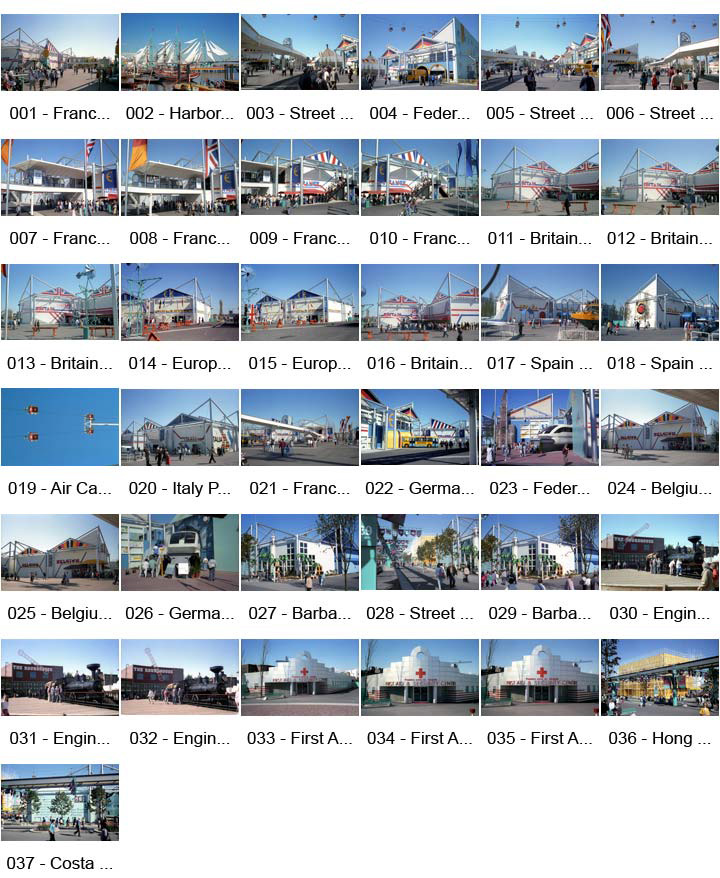This screenshot has height=878, width=720.
Task: Open image 033 - First A...
Action: pyautogui.click(x=300, y=677)
